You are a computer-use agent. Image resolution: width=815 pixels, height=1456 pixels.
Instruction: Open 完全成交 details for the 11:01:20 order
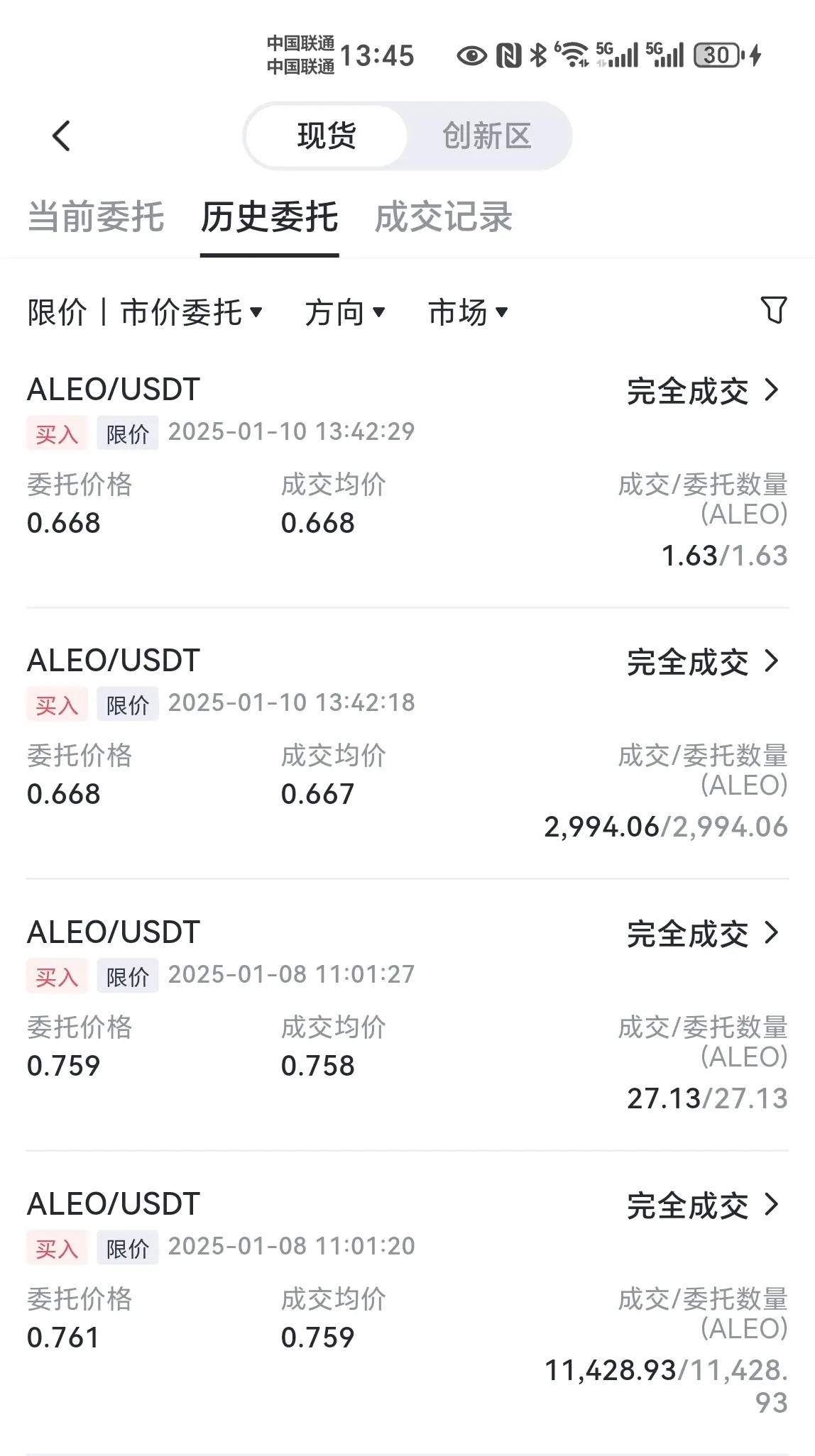click(703, 1206)
